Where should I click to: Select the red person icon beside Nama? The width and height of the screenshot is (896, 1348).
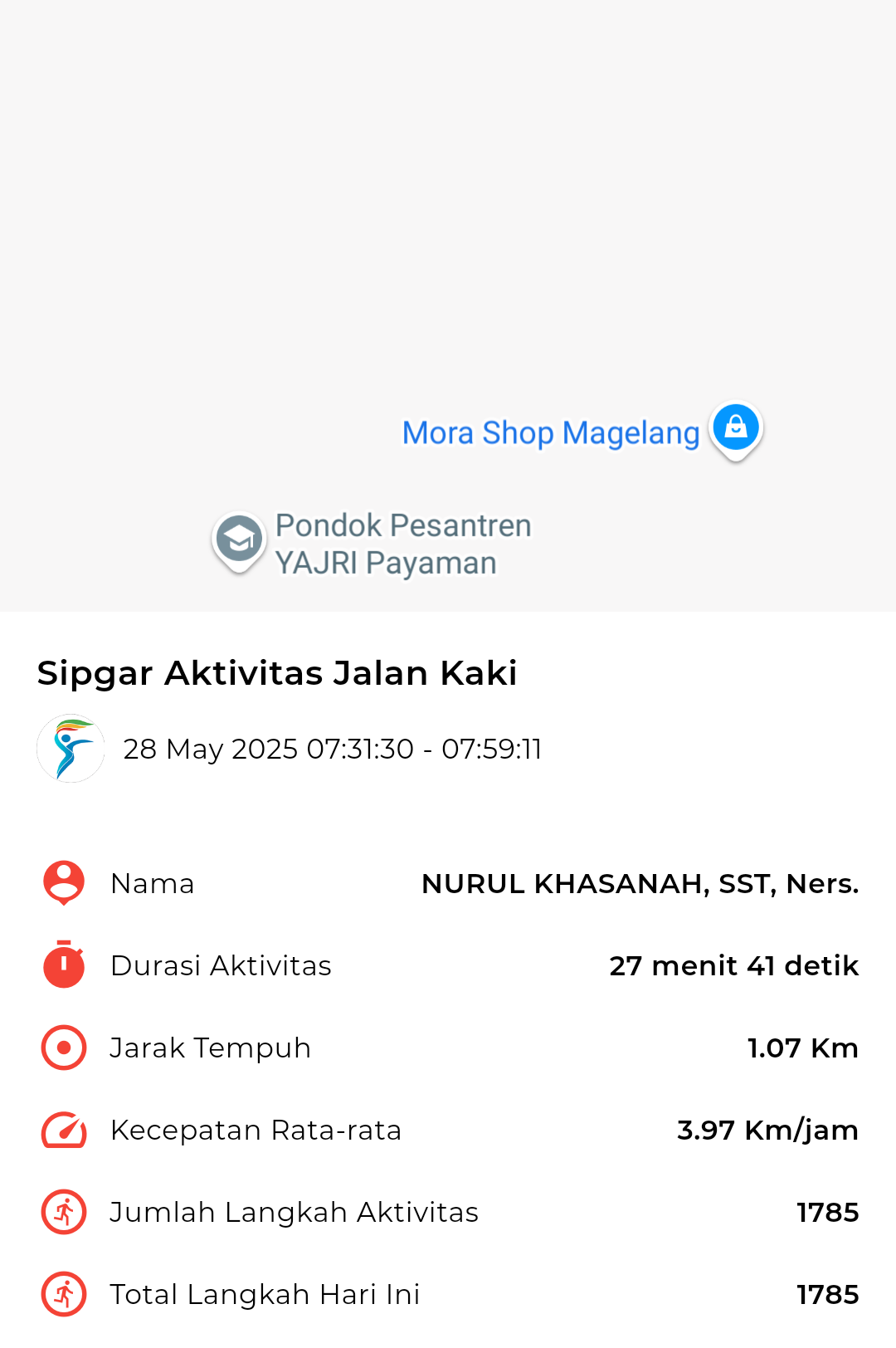tap(62, 882)
